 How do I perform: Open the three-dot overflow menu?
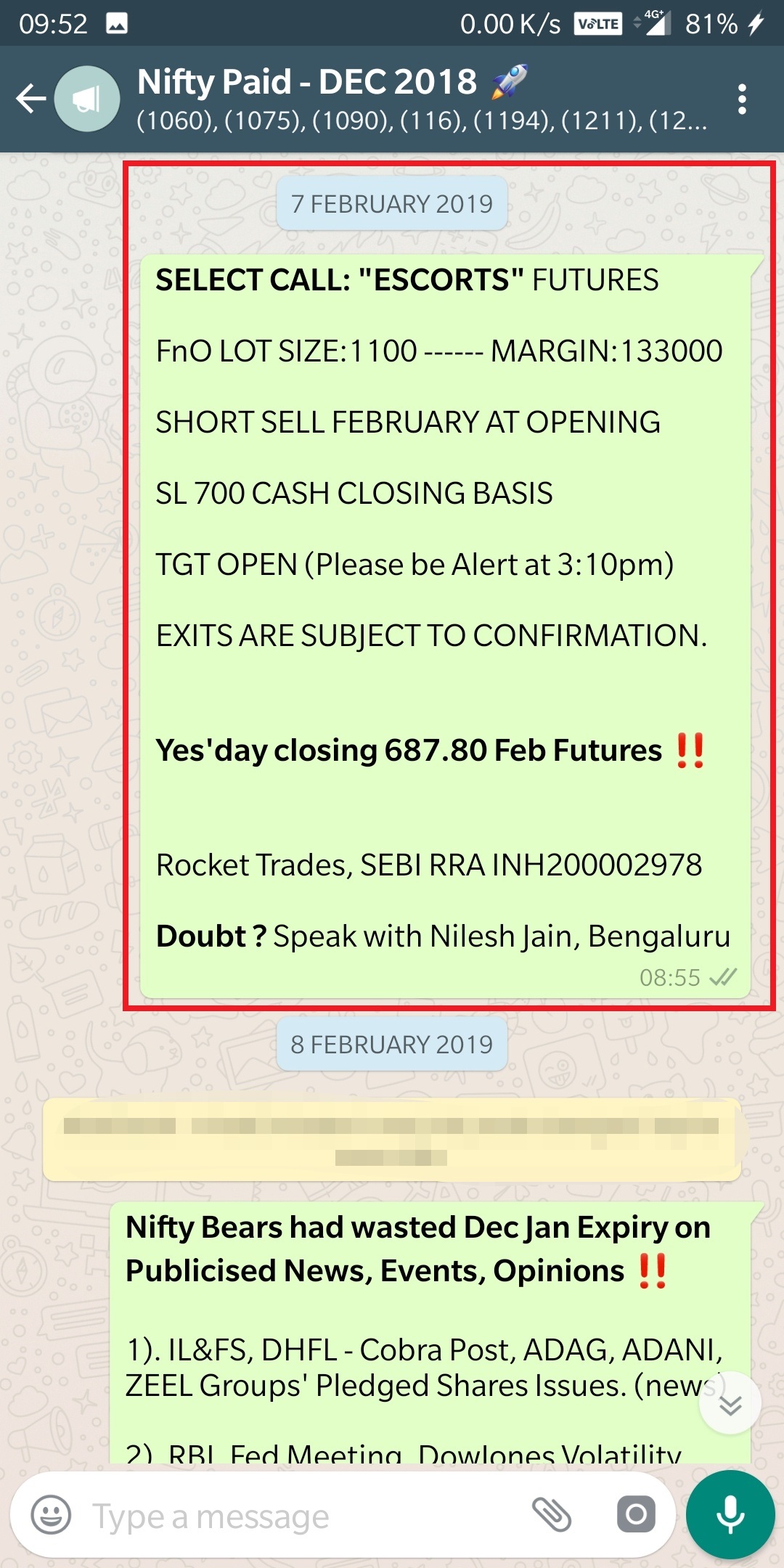pos(741,99)
